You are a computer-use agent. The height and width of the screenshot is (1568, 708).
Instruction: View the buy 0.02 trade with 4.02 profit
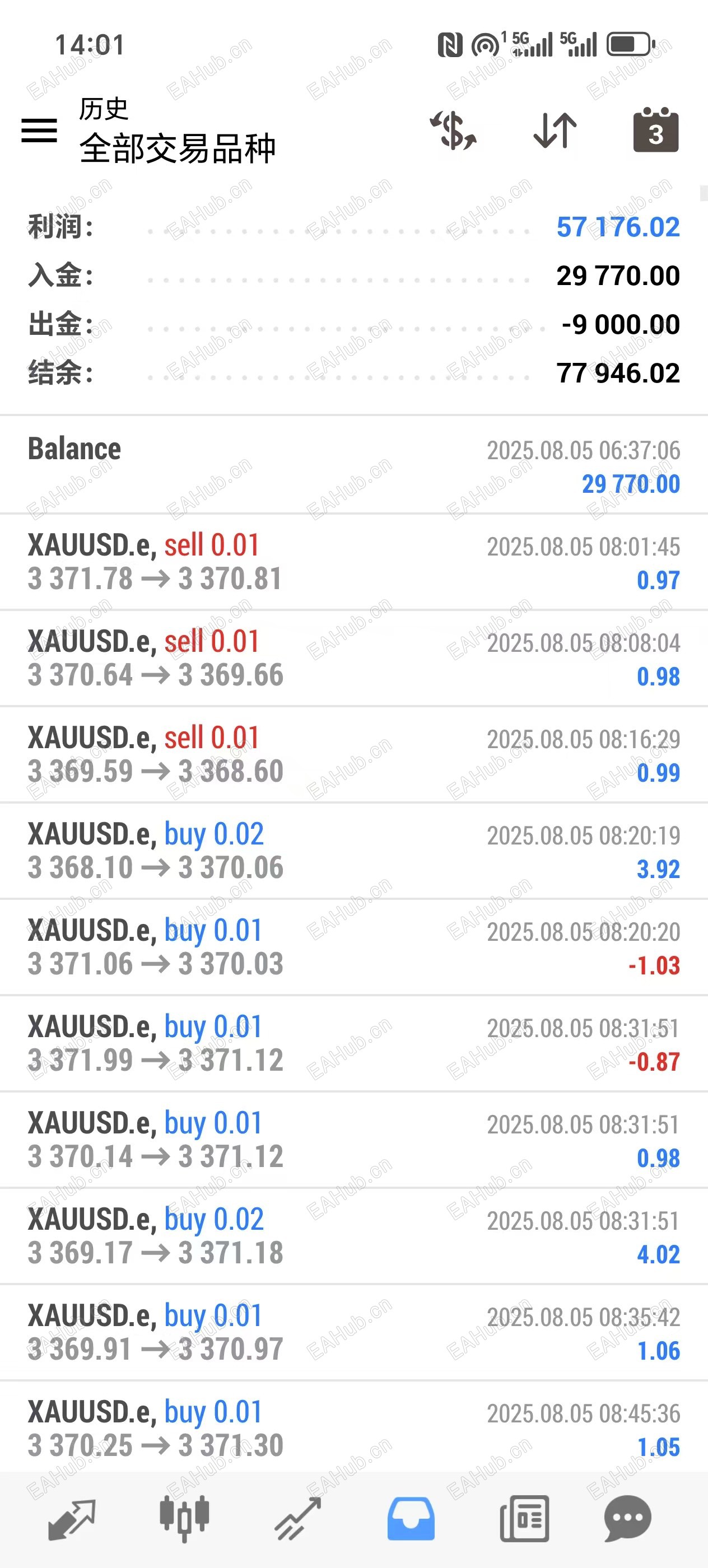[x=353, y=1236]
